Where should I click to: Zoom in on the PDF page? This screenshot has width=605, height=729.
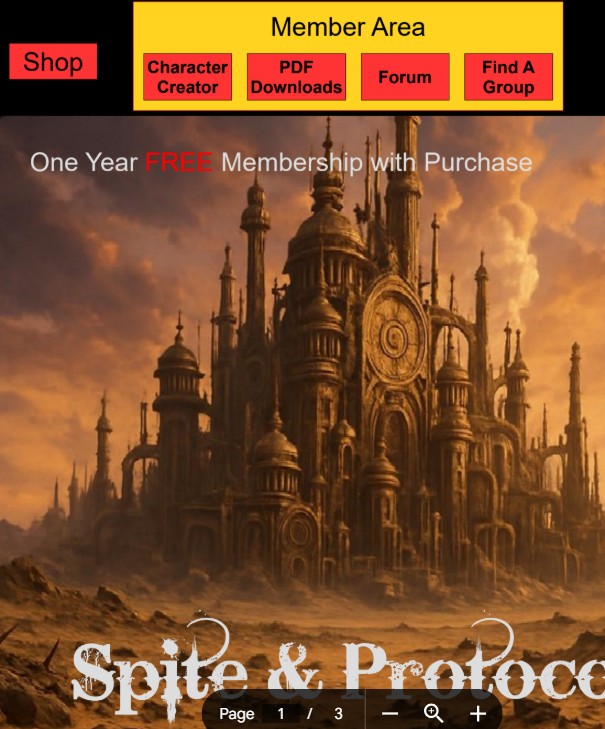pyautogui.click(x=478, y=713)
